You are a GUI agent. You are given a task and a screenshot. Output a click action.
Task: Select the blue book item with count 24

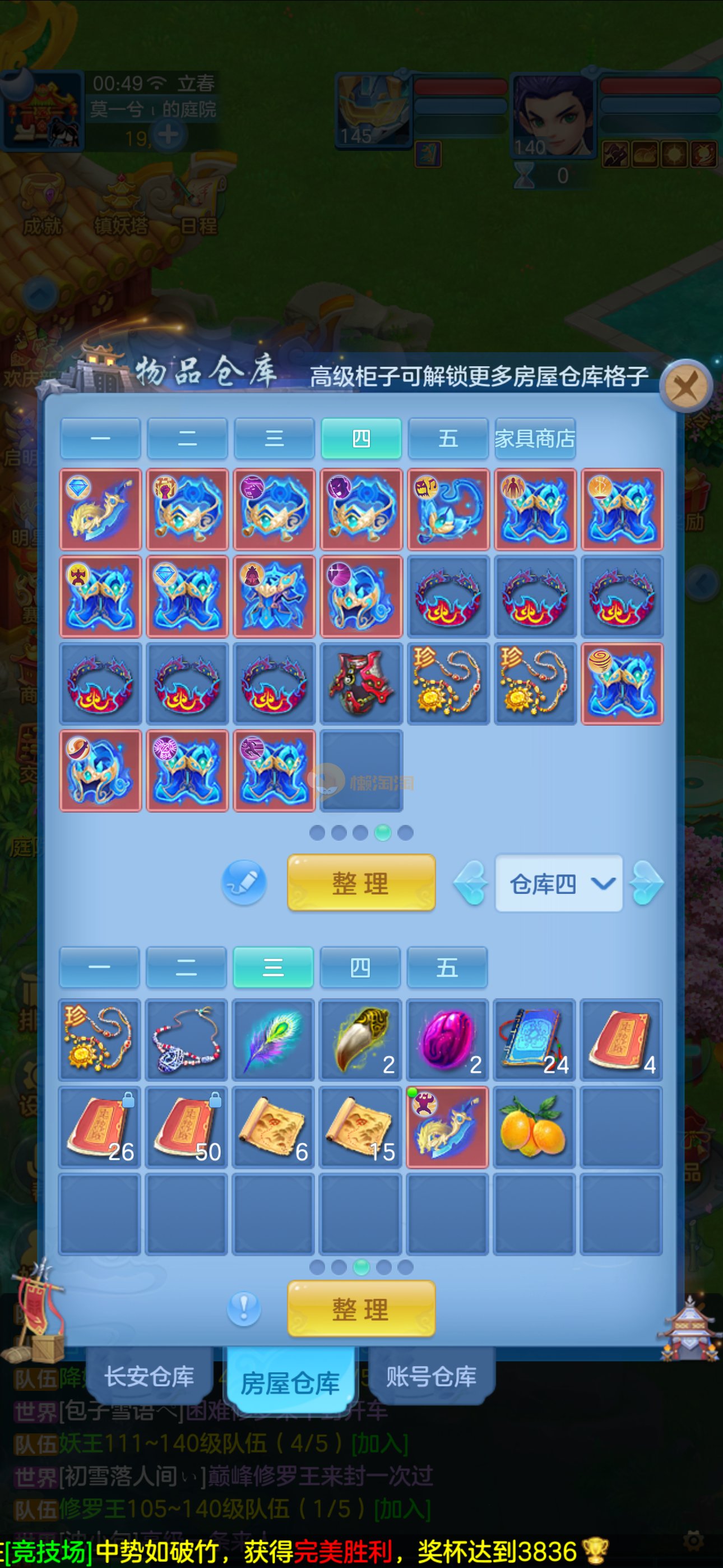pos(534,1040)
